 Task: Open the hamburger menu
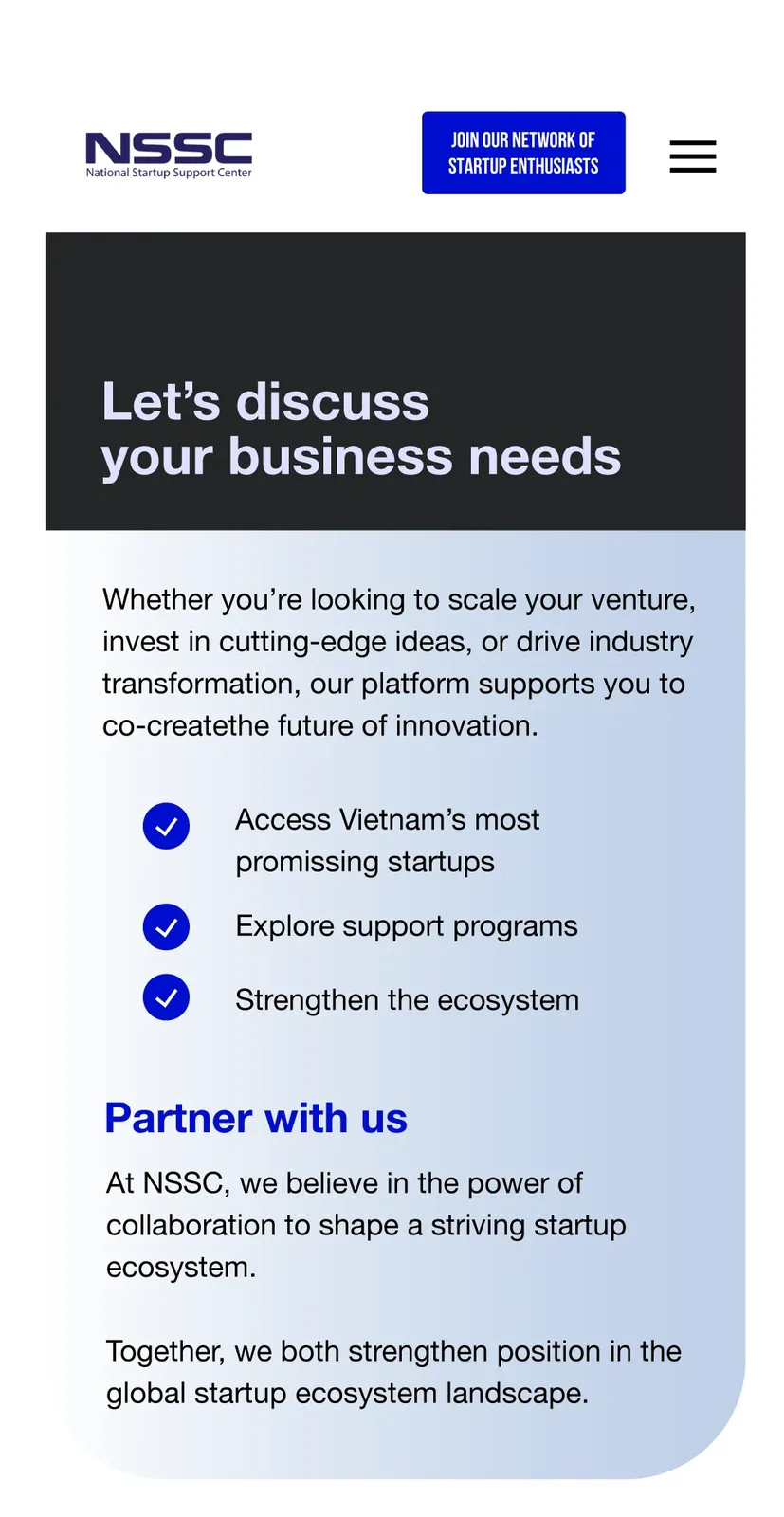click(x=692, y=156)
